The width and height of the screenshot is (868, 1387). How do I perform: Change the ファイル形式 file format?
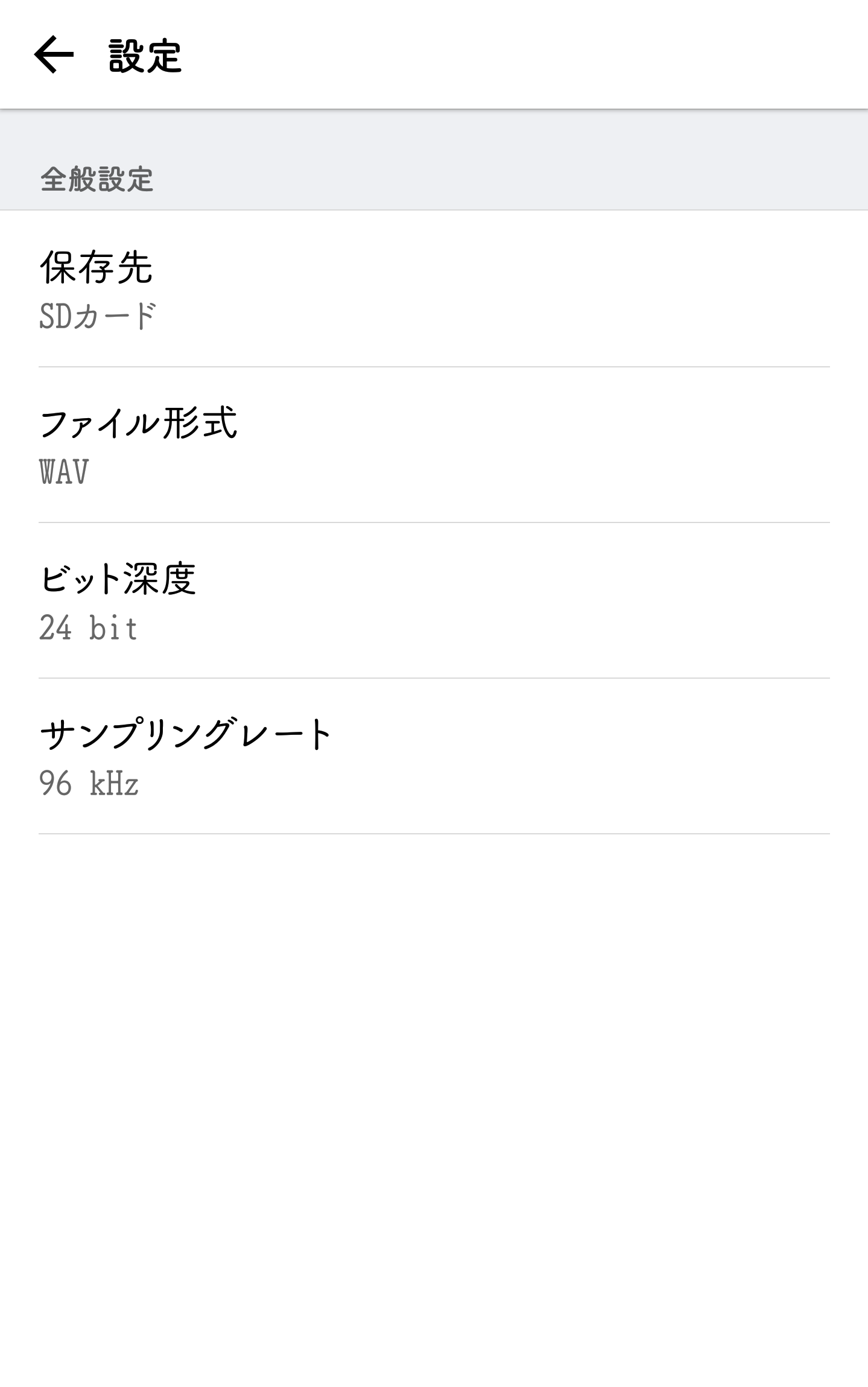click(434, 445)
